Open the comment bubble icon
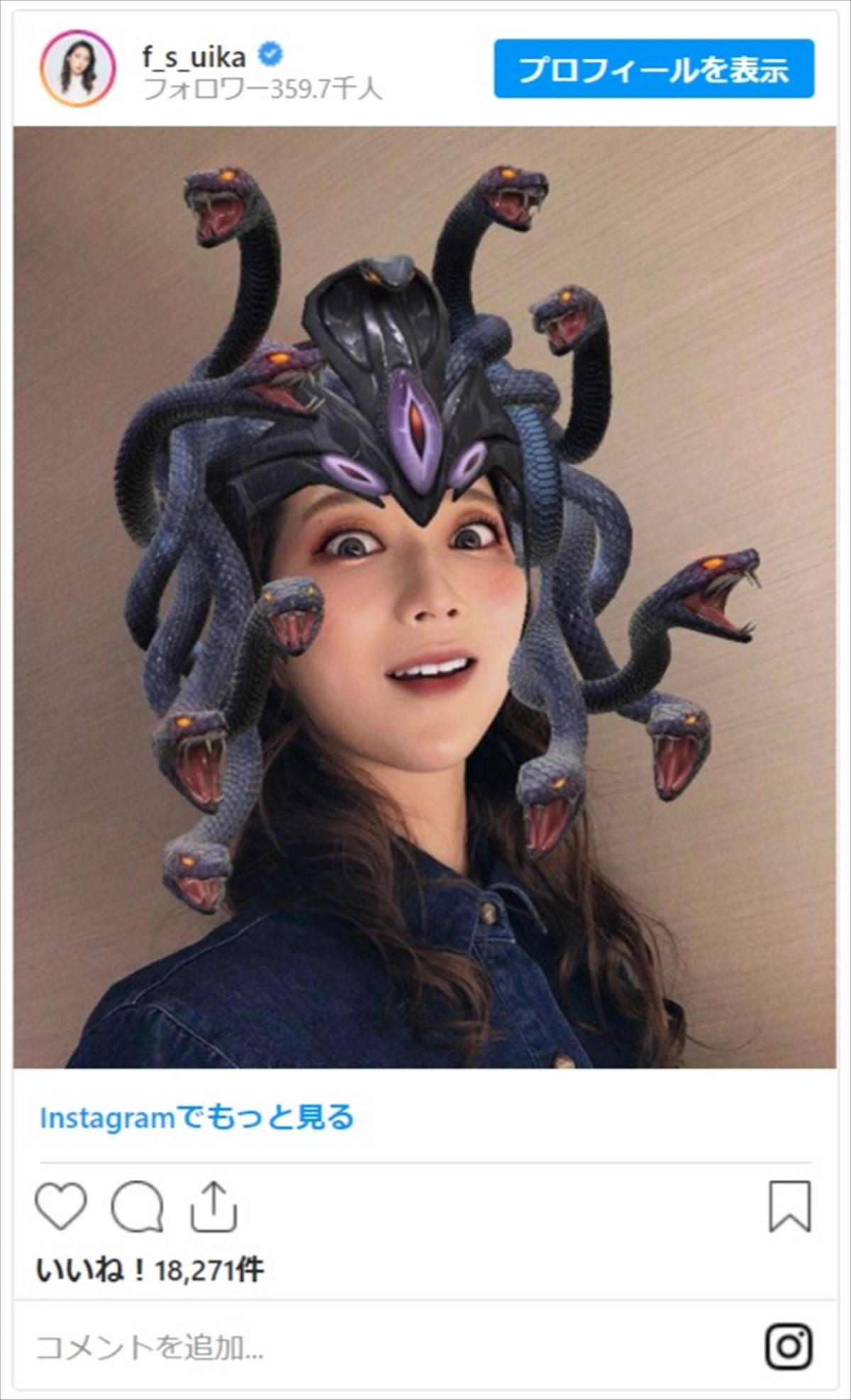 (x=137, y=1206)
